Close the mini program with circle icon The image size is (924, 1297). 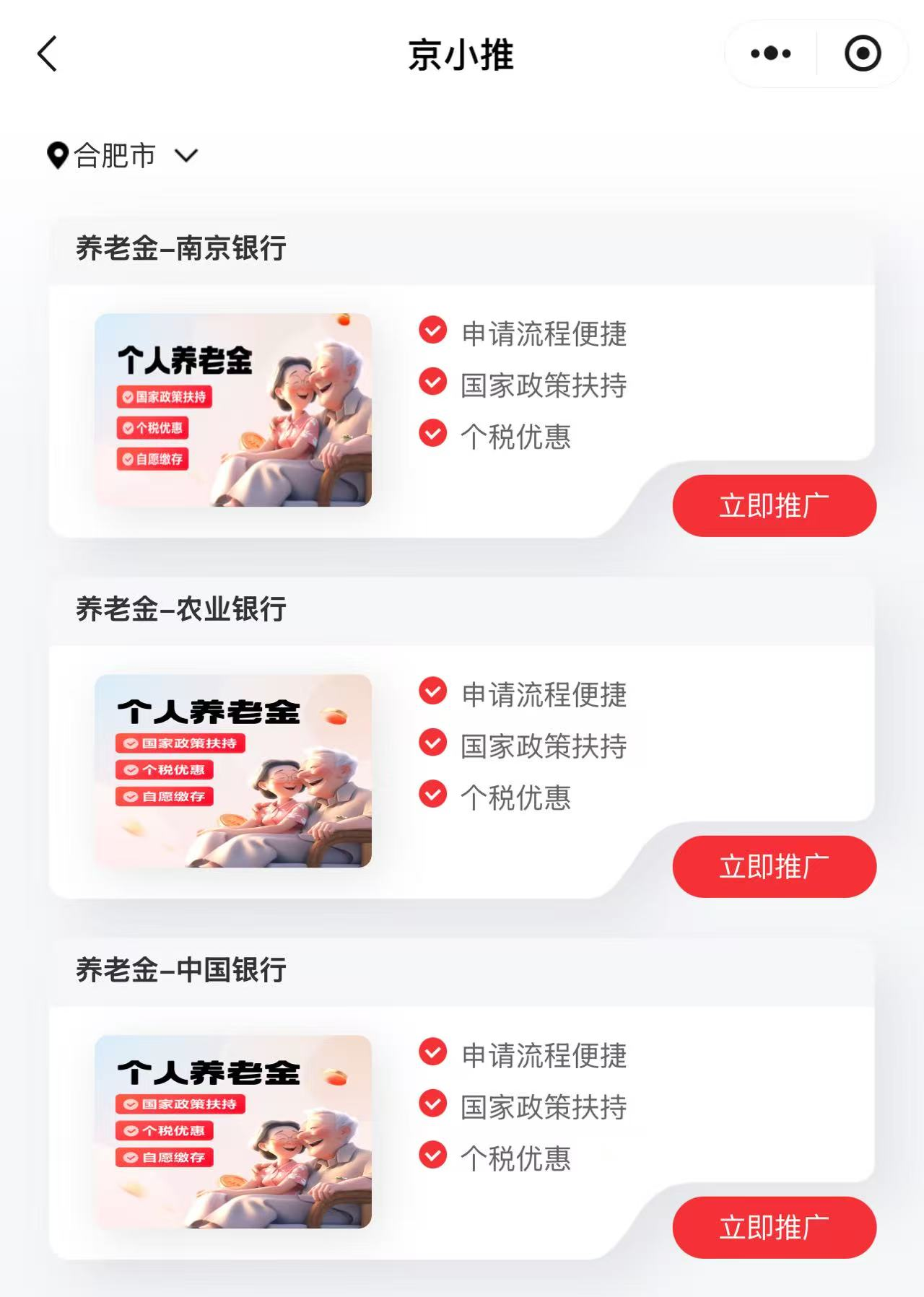pos(863,53)
